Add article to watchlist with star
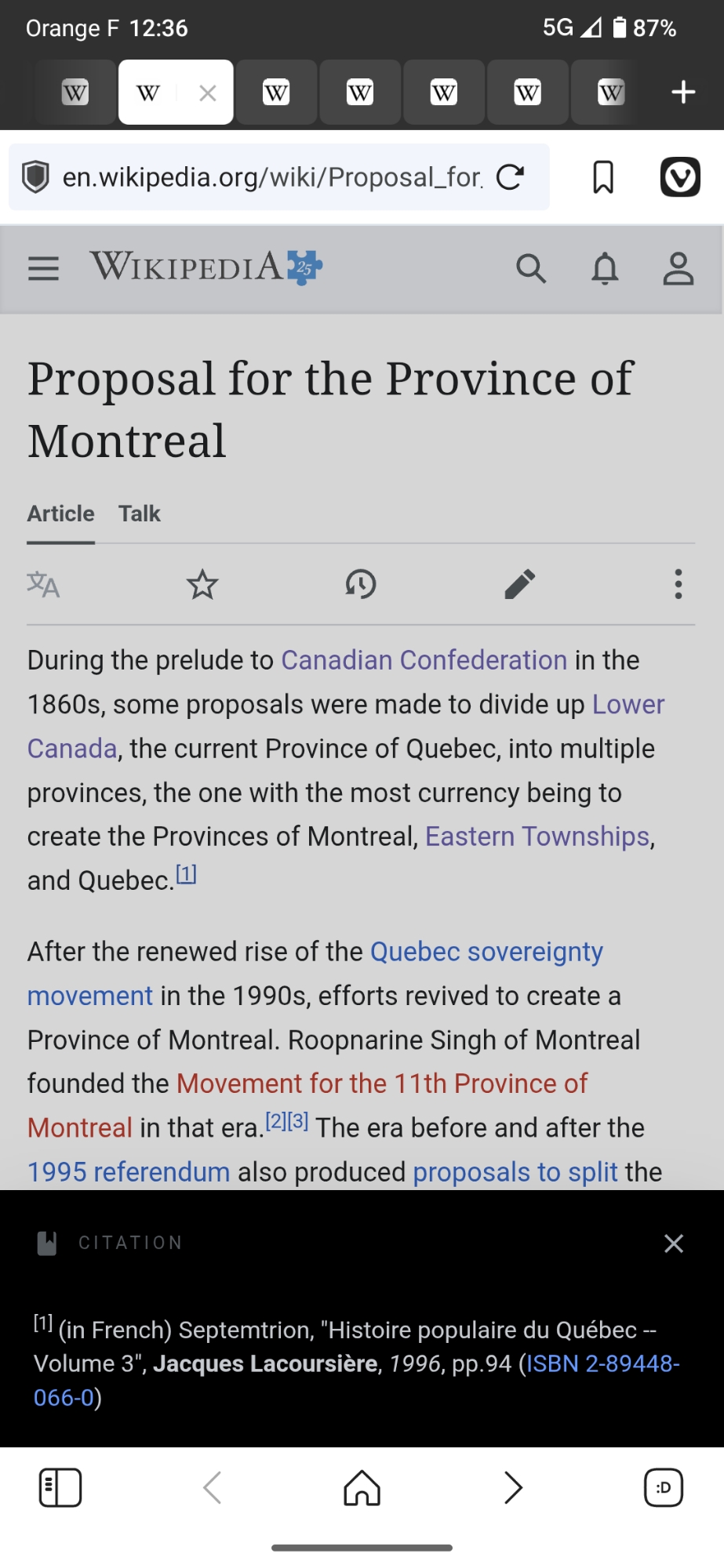This screenshot has height=1568, width=724. pyautogui.click(x=202, y=584)
